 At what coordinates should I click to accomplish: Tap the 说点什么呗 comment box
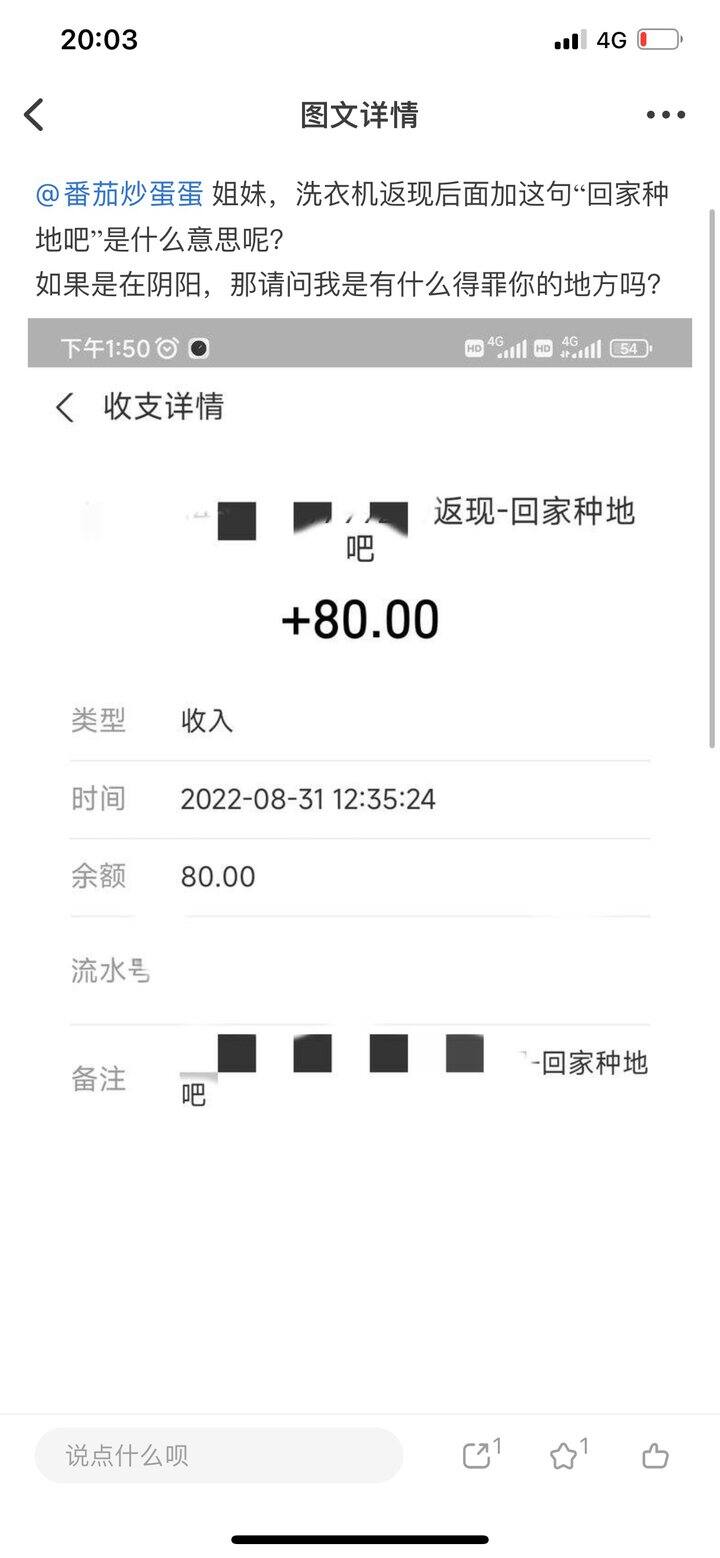point(218,1455)
